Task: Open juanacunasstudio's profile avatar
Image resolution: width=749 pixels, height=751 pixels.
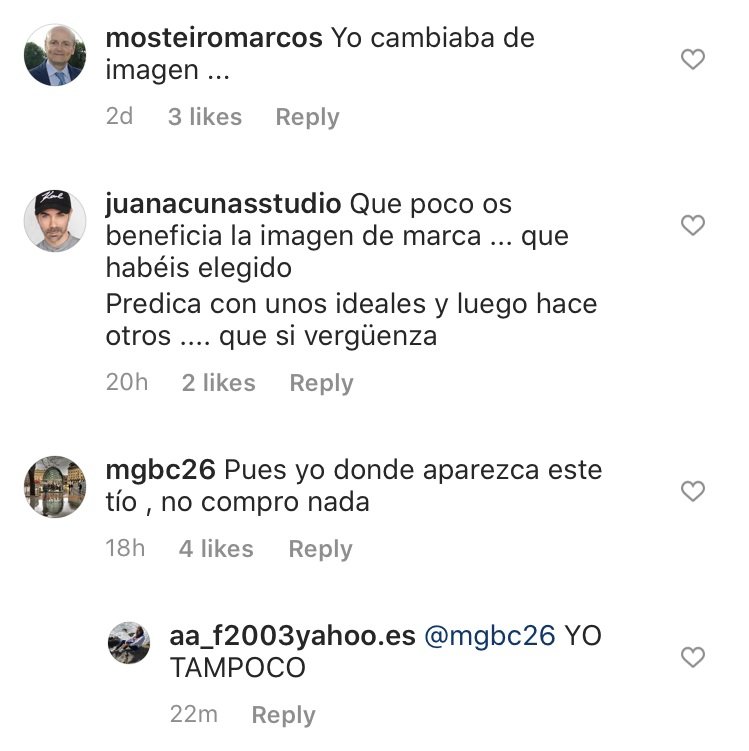Action: click(55, 220)
